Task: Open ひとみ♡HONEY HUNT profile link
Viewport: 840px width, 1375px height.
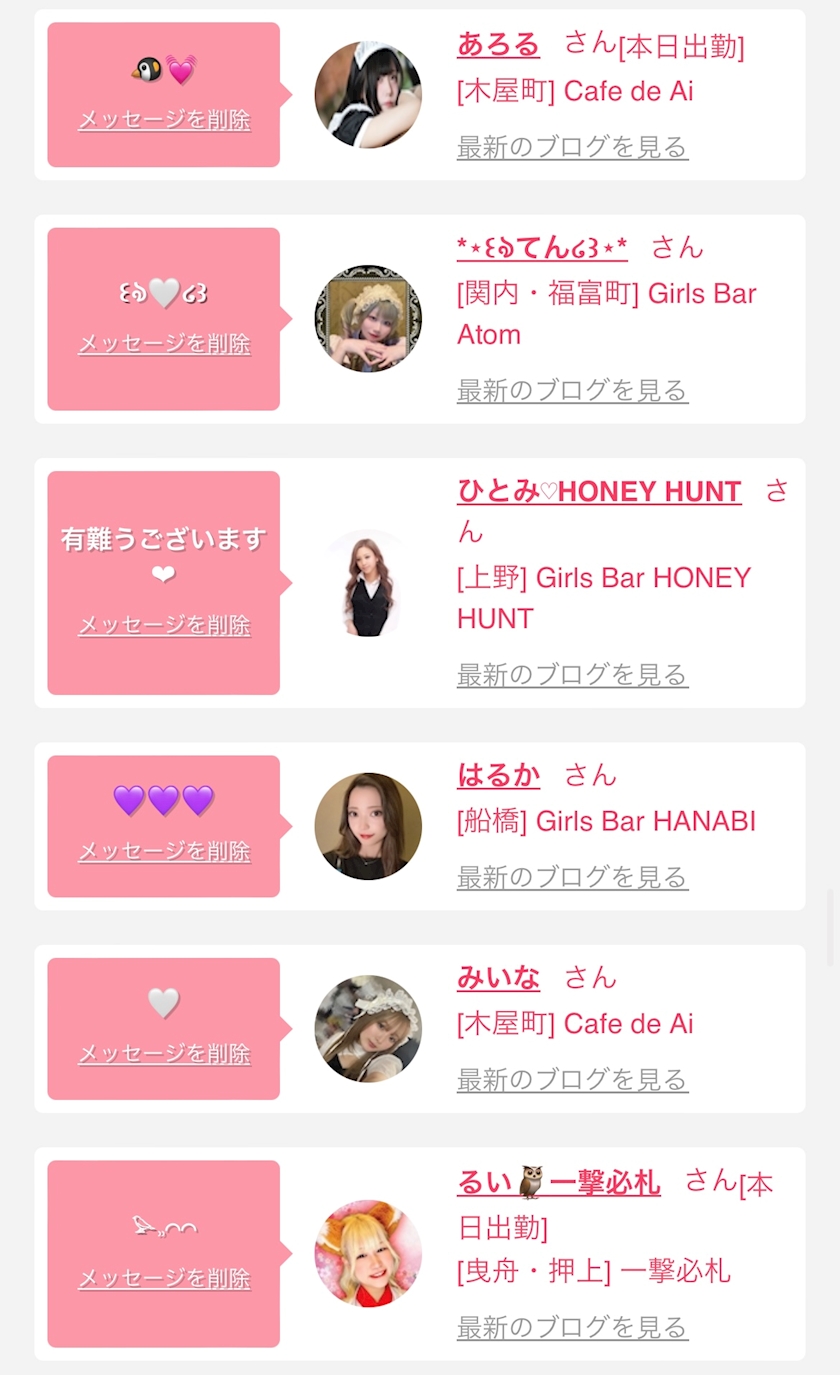Action: tap(599, 491)
